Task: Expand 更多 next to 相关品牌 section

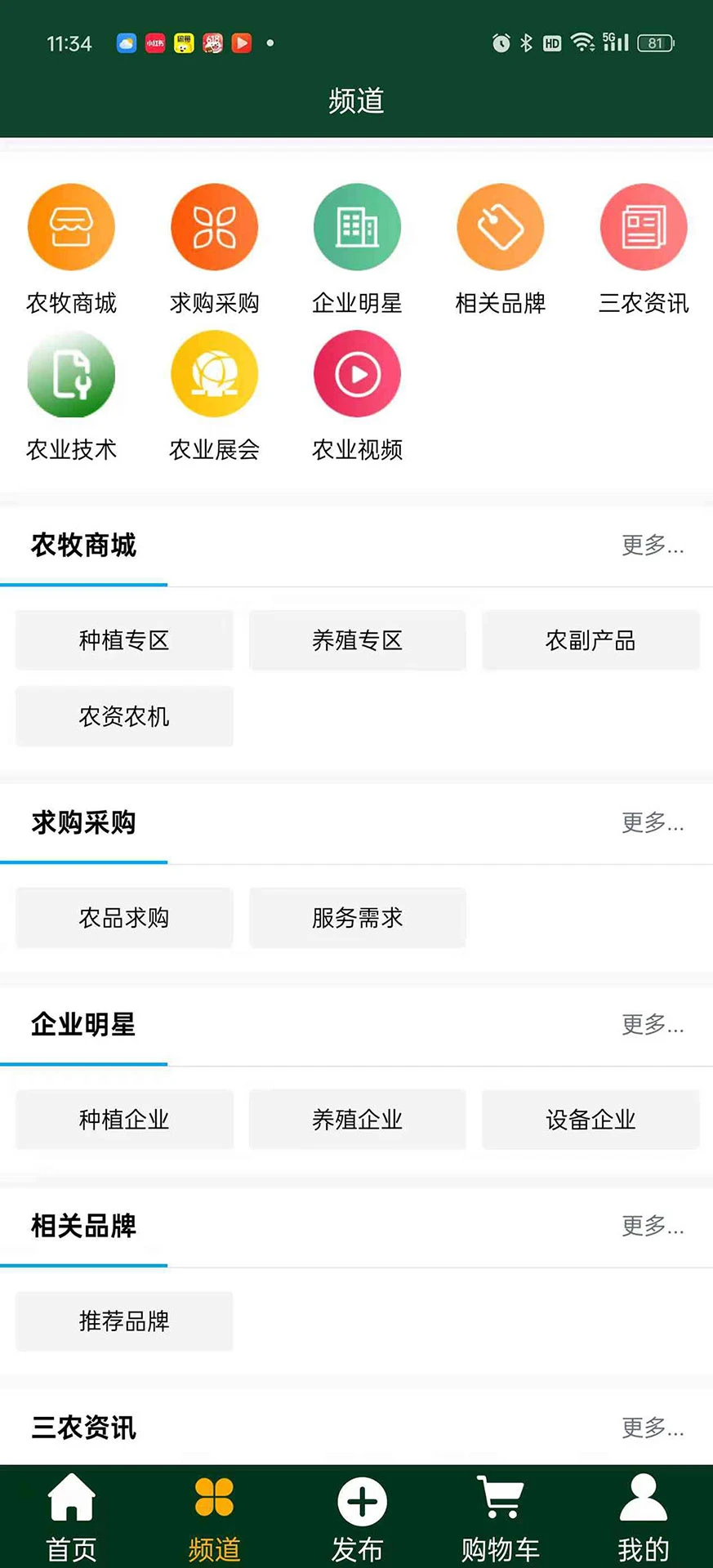Action: click(x=653, y=1227)
